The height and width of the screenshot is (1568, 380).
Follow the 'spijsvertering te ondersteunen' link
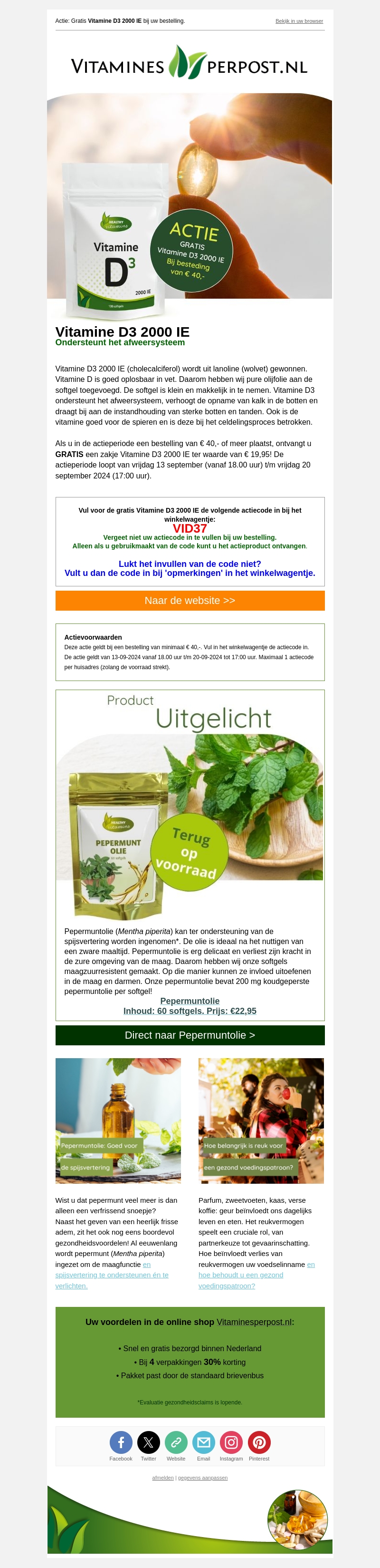[112, 1275]
